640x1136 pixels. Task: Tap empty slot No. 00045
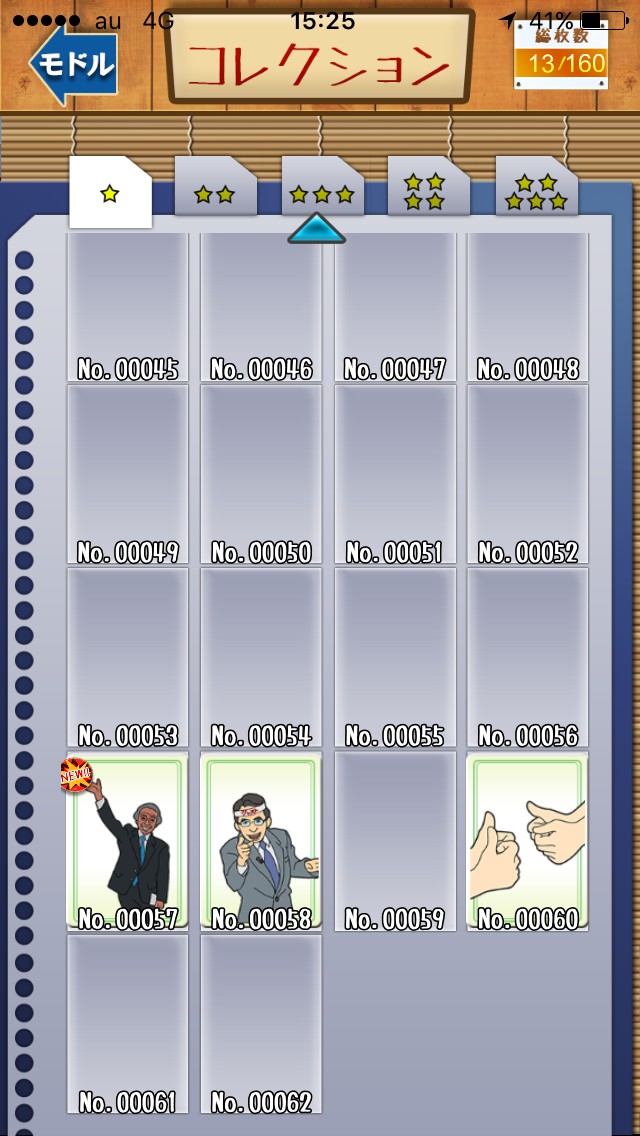(x=128, y=306)
